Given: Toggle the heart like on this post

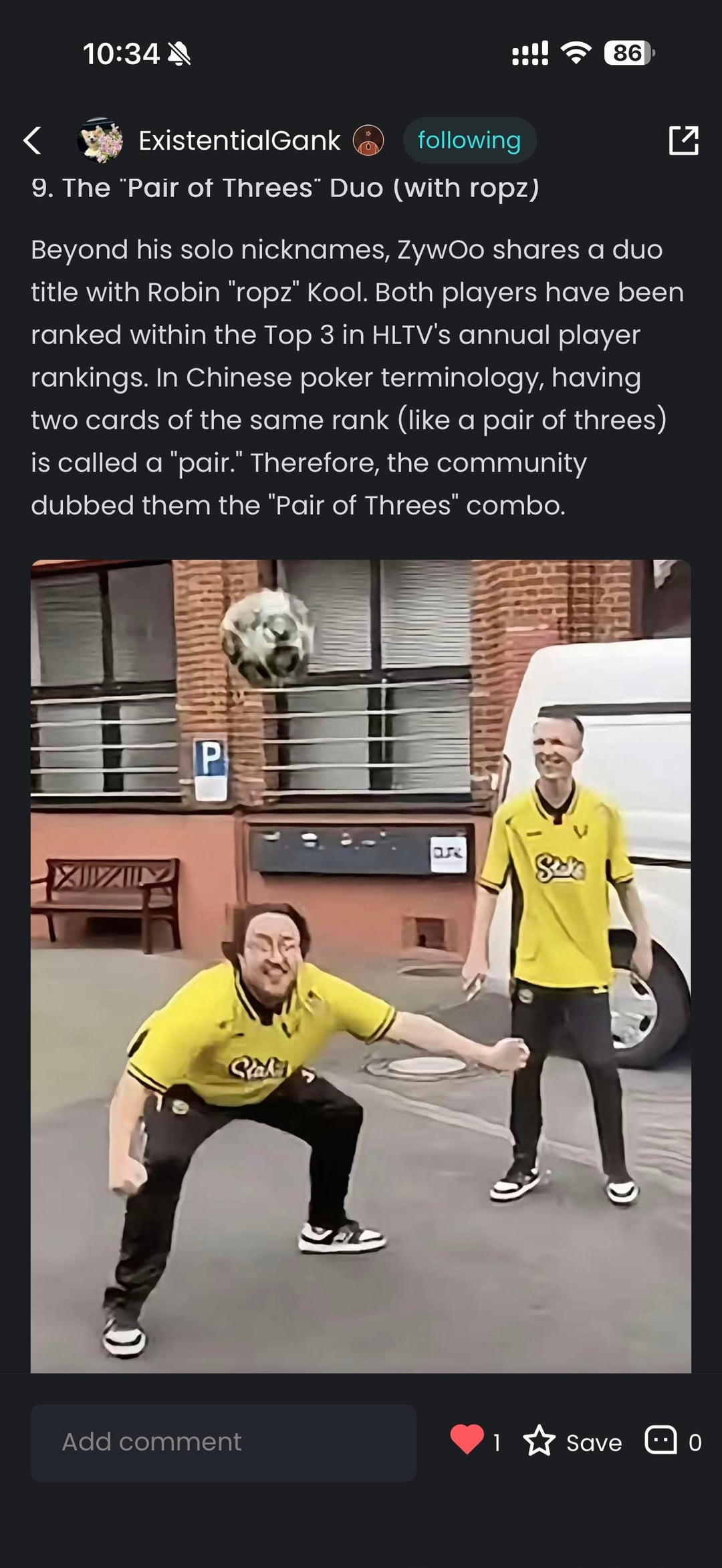Looking at the screenshot, I should [x=467, y=1440].
